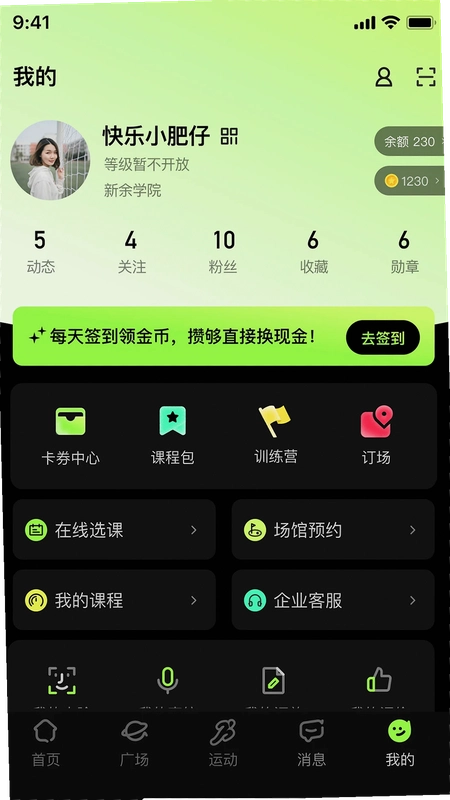450x800 pixels.
Task: Open the 场馆预约 row
Action: click(x=333, y=530)
